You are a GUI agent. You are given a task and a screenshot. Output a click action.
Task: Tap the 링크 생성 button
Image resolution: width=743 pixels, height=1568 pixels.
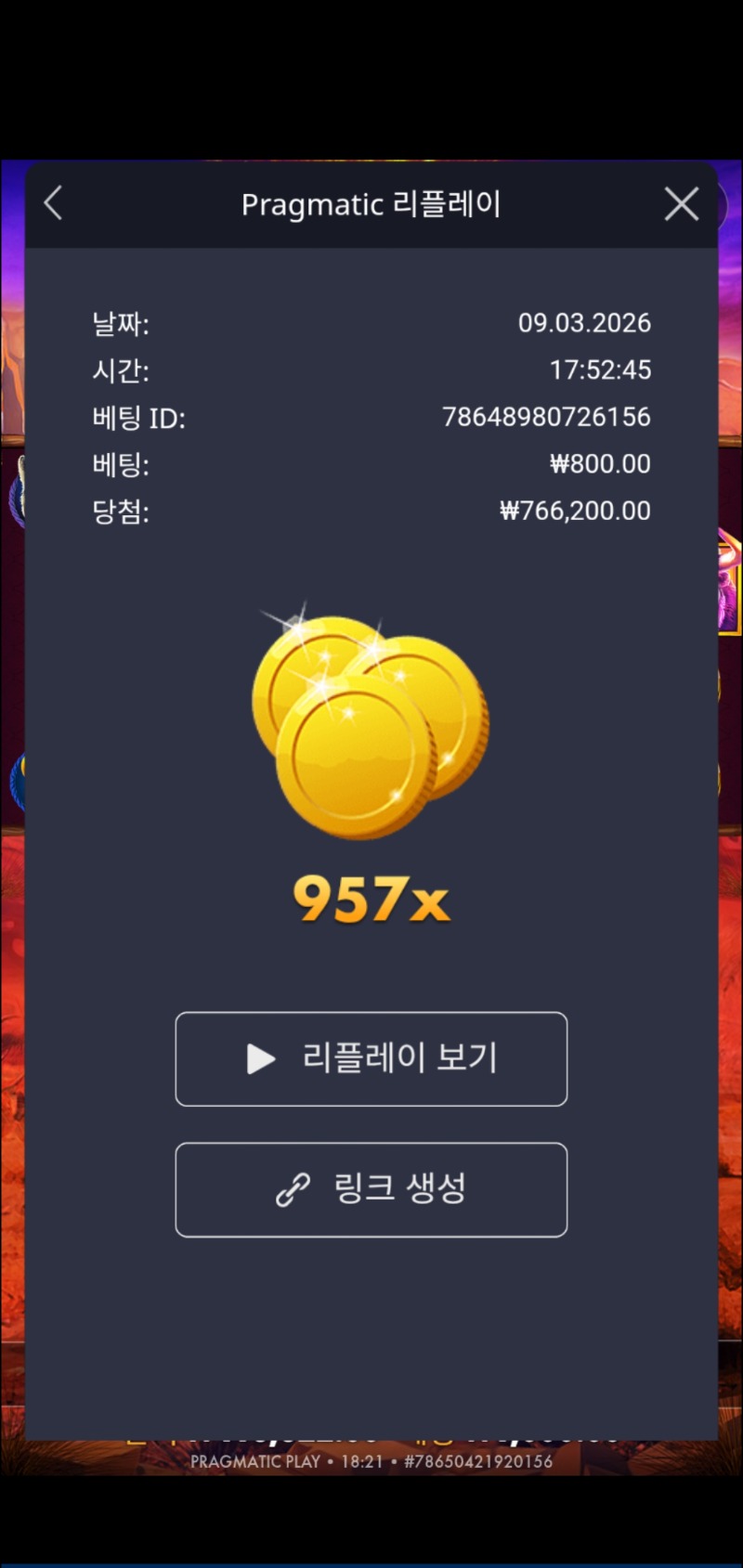[x=371, y=1189]
